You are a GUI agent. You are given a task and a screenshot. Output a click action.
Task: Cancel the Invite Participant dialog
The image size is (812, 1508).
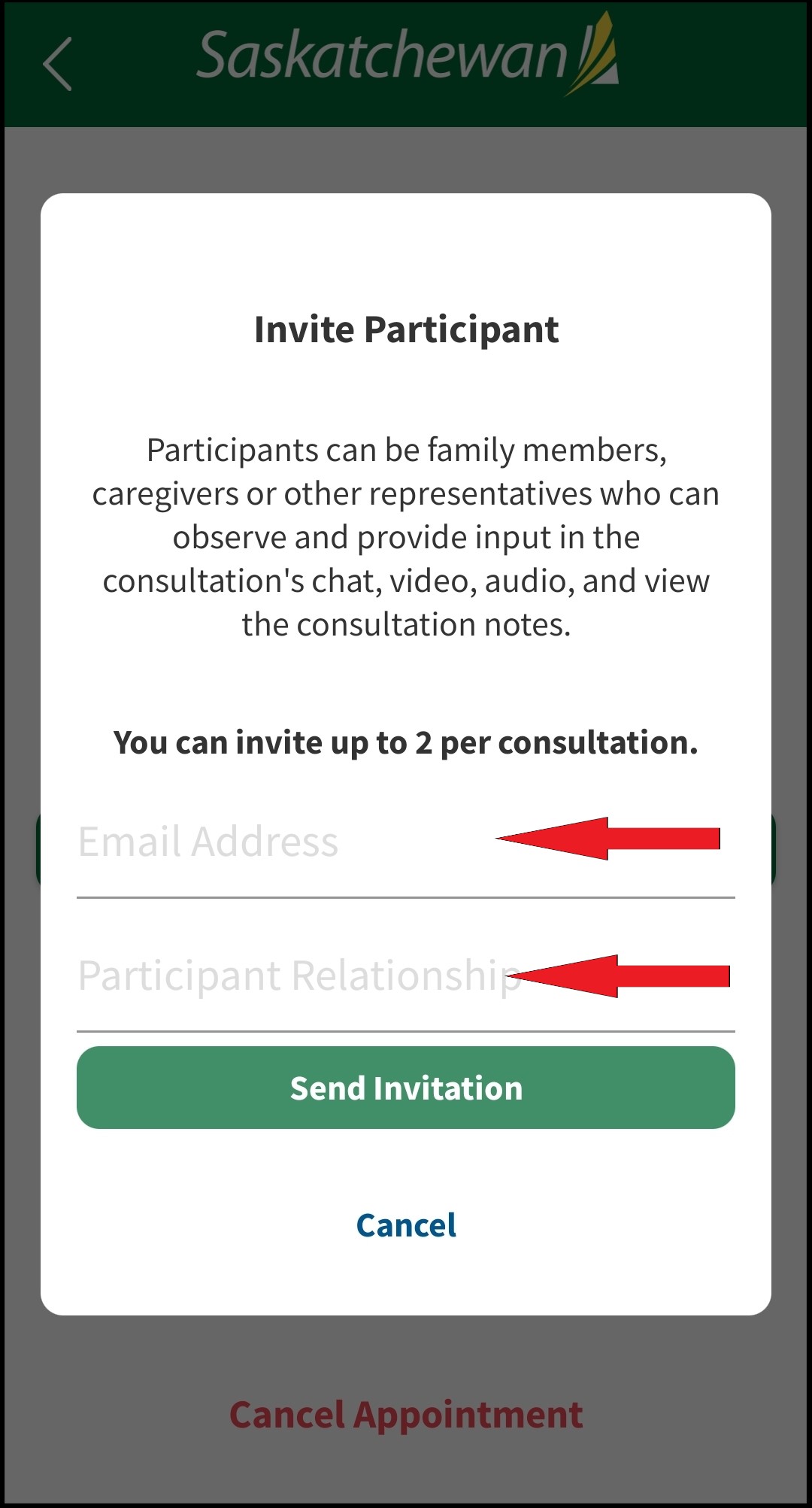[x=406, y=1225]
